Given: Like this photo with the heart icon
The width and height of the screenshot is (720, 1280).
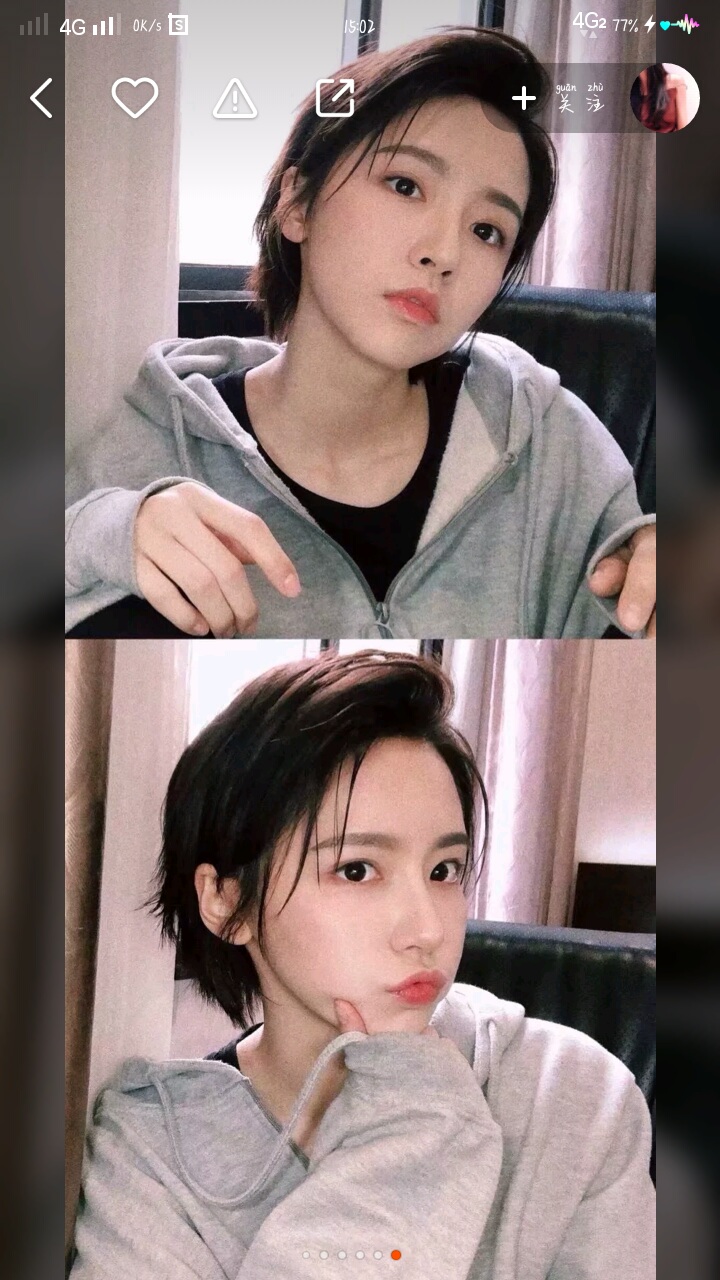Looking at the screenshot, I should (135, 98).
